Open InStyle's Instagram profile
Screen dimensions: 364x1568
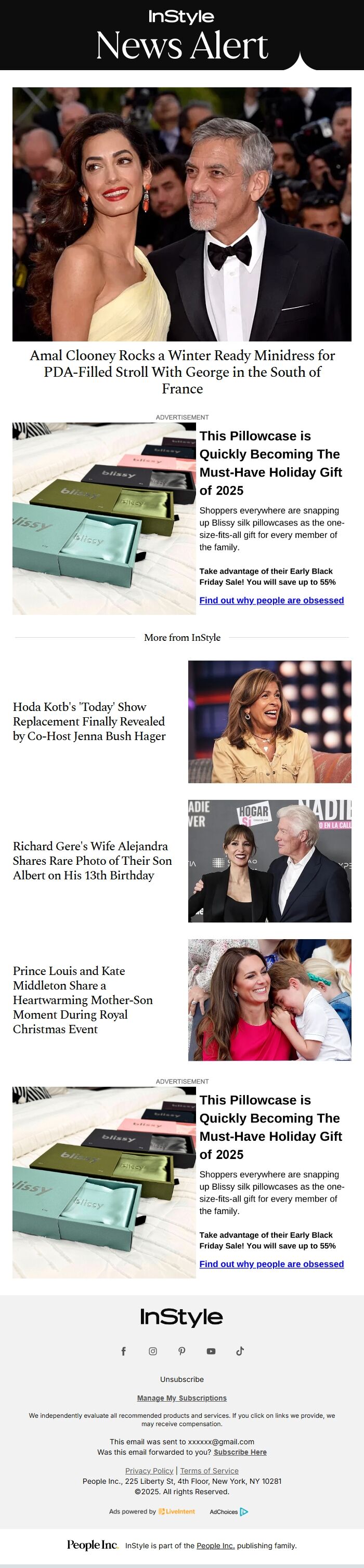tap(153, 1351)
